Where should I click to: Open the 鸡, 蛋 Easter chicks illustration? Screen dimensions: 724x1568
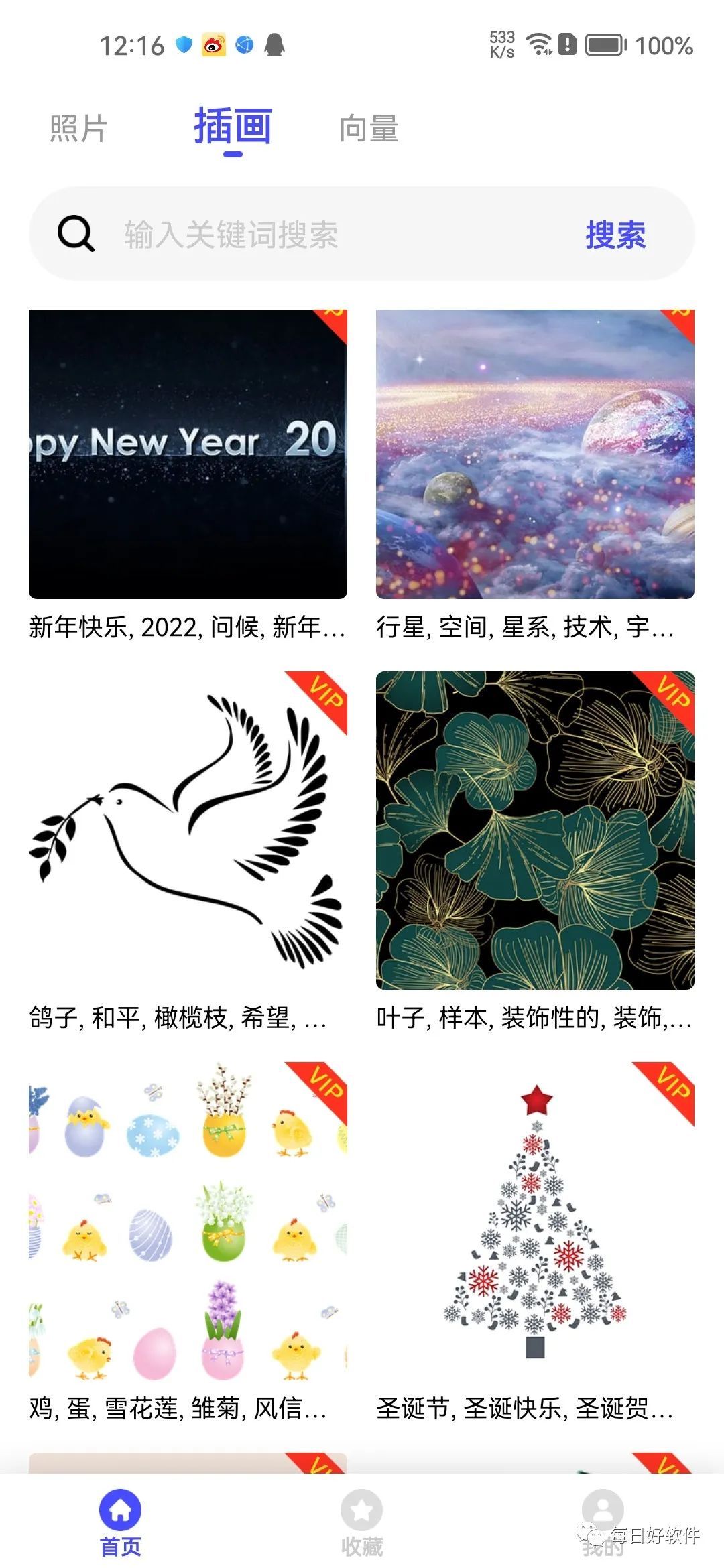coord(188,1221)
